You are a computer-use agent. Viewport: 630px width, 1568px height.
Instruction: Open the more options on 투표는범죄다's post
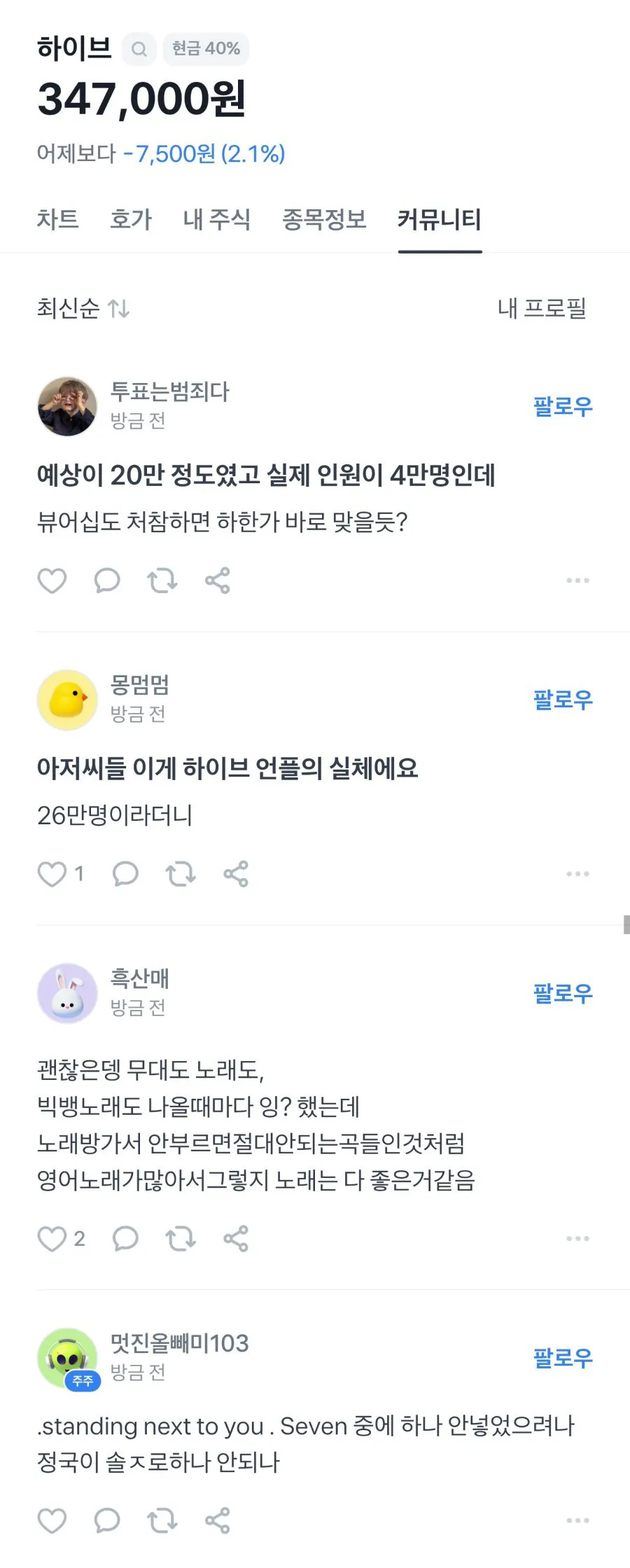pos(577,581)
